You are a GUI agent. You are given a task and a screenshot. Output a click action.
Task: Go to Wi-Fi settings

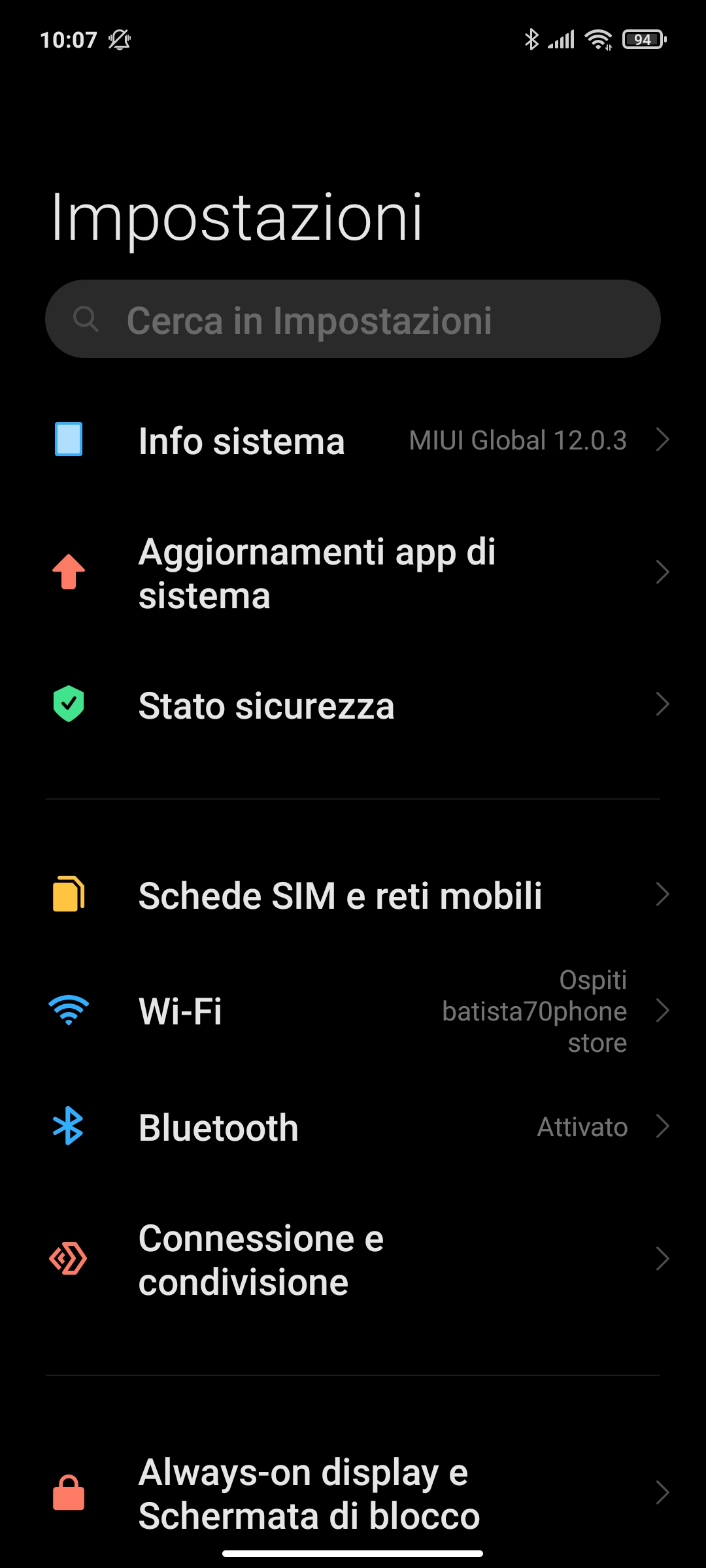coord(353,1011)
